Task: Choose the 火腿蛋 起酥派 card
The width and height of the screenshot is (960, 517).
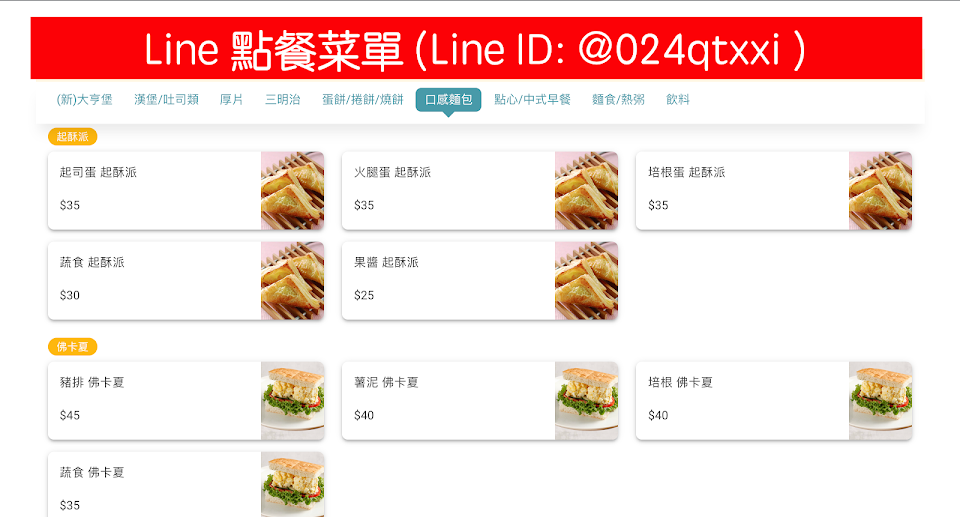Action: click(480, 191)
